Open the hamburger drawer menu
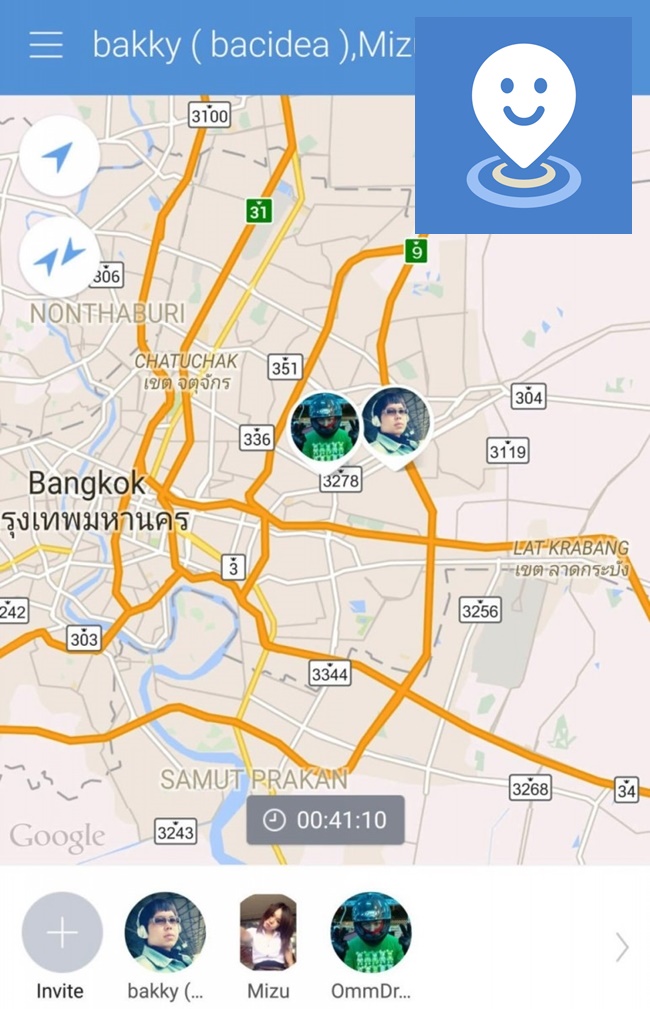Screen dimensions: 650x1009 [x=46, y=45]
